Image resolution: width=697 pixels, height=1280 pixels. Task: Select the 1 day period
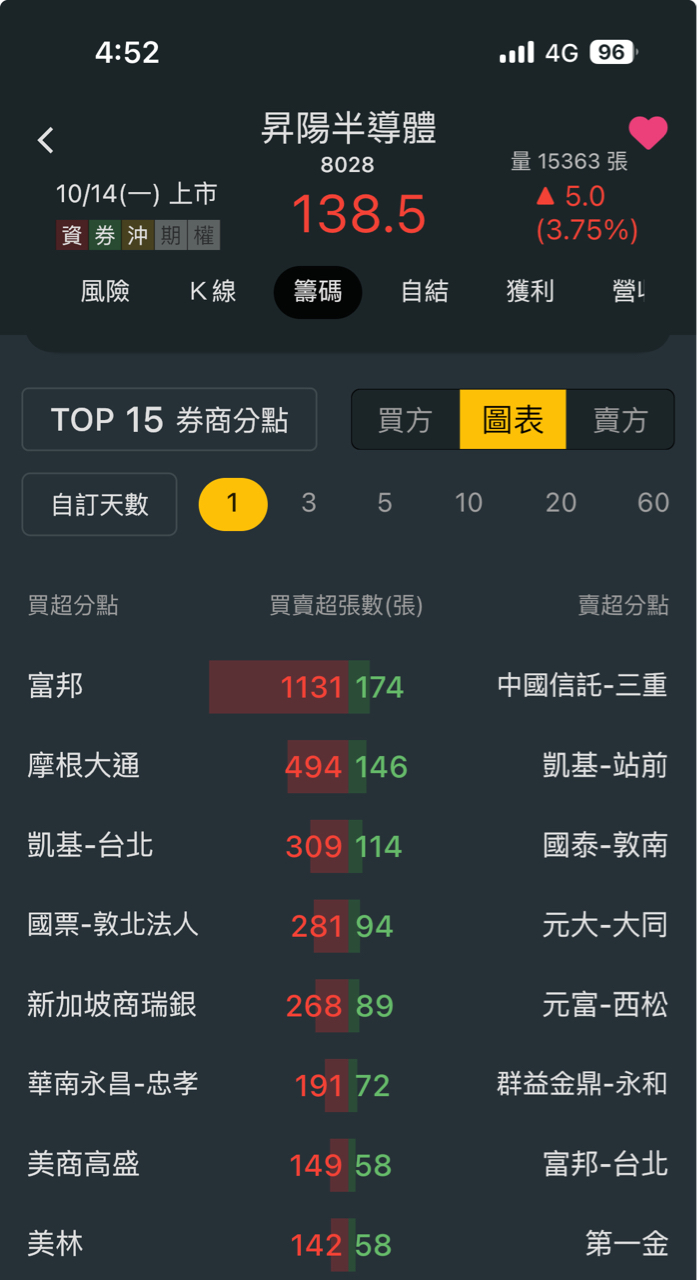pyautogui.click(x=233, y=504)
